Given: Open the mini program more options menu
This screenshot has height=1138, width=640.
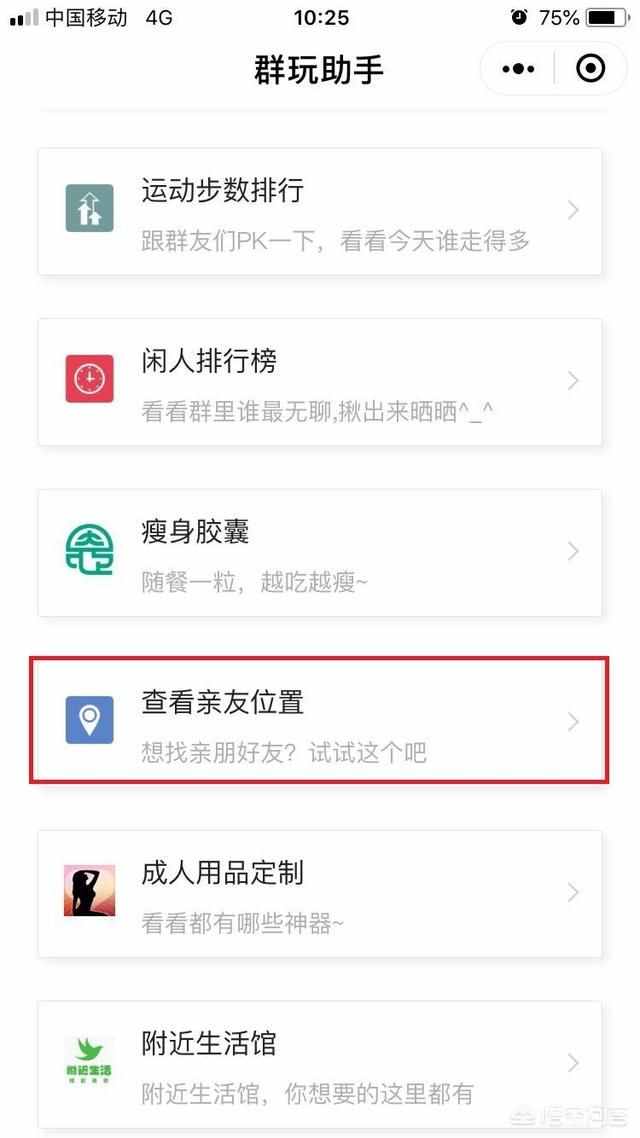Looking at the screenshot, I should click(x=519, y=69).
